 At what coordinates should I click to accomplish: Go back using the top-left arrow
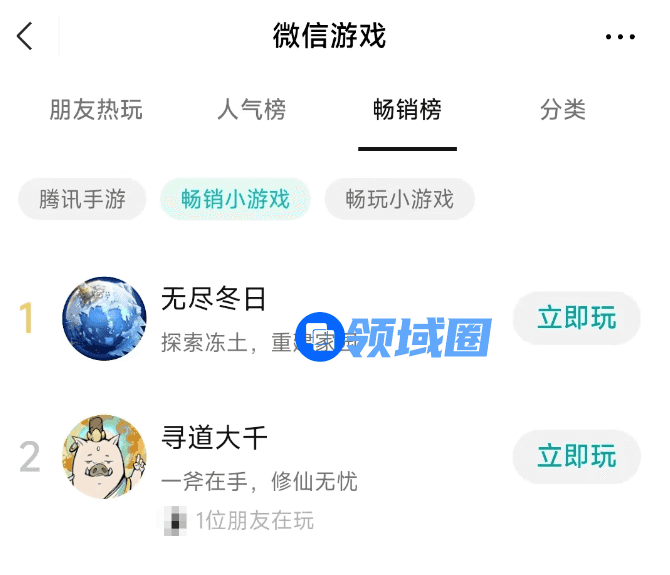tap(25, 37)
